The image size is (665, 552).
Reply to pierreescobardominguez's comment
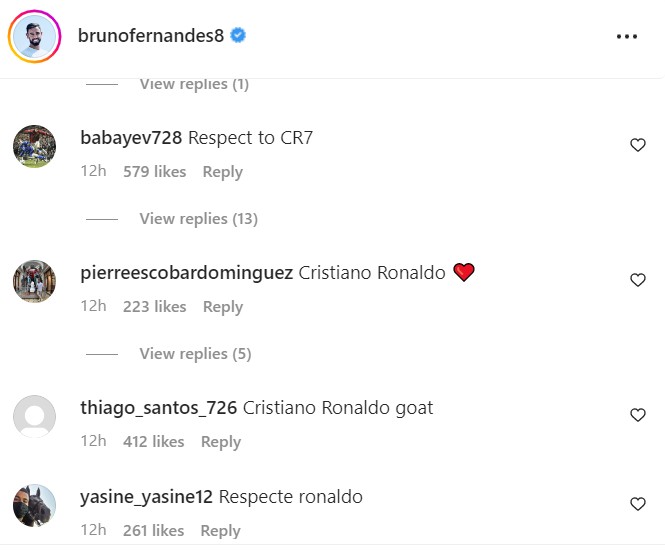click(222, 307)
